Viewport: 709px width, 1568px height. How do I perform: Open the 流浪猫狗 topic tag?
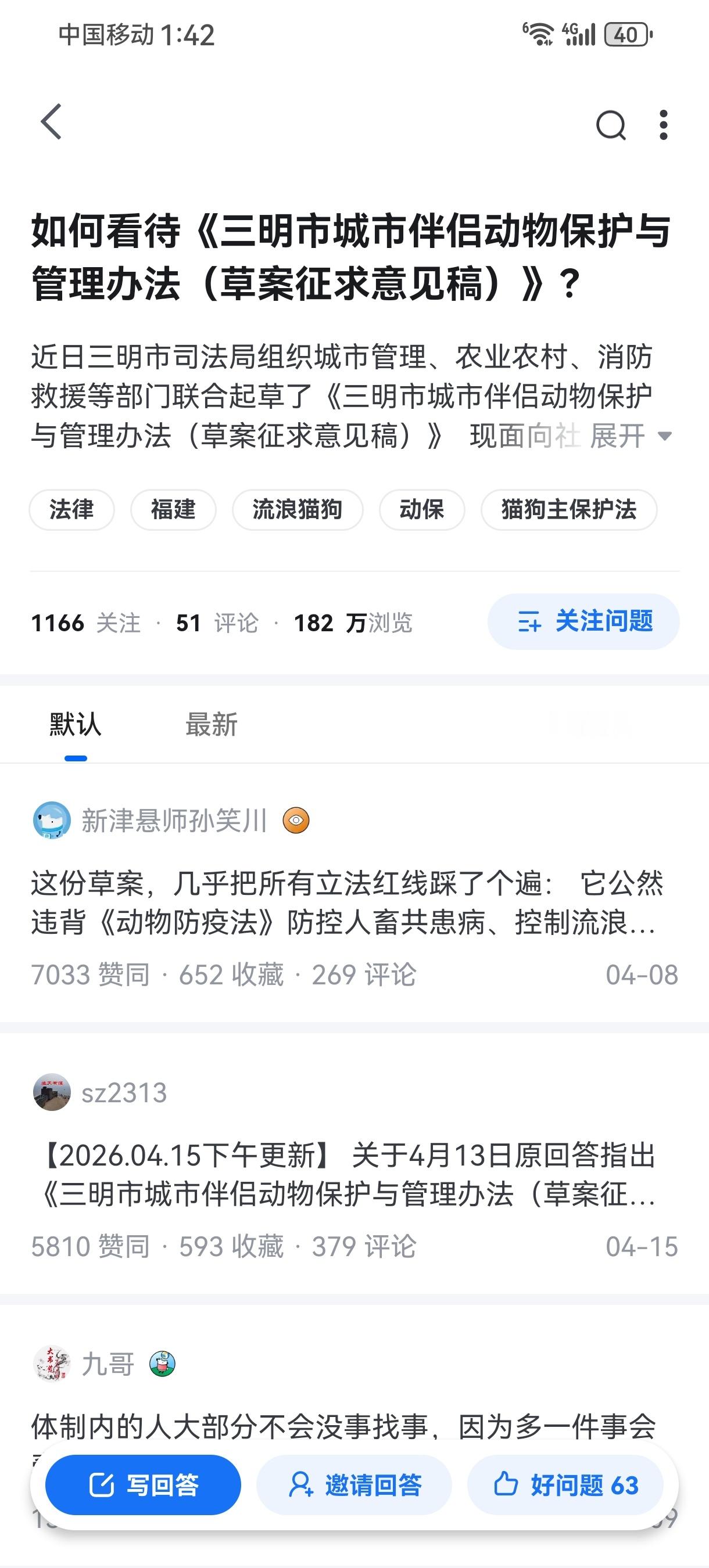point(298,510)
